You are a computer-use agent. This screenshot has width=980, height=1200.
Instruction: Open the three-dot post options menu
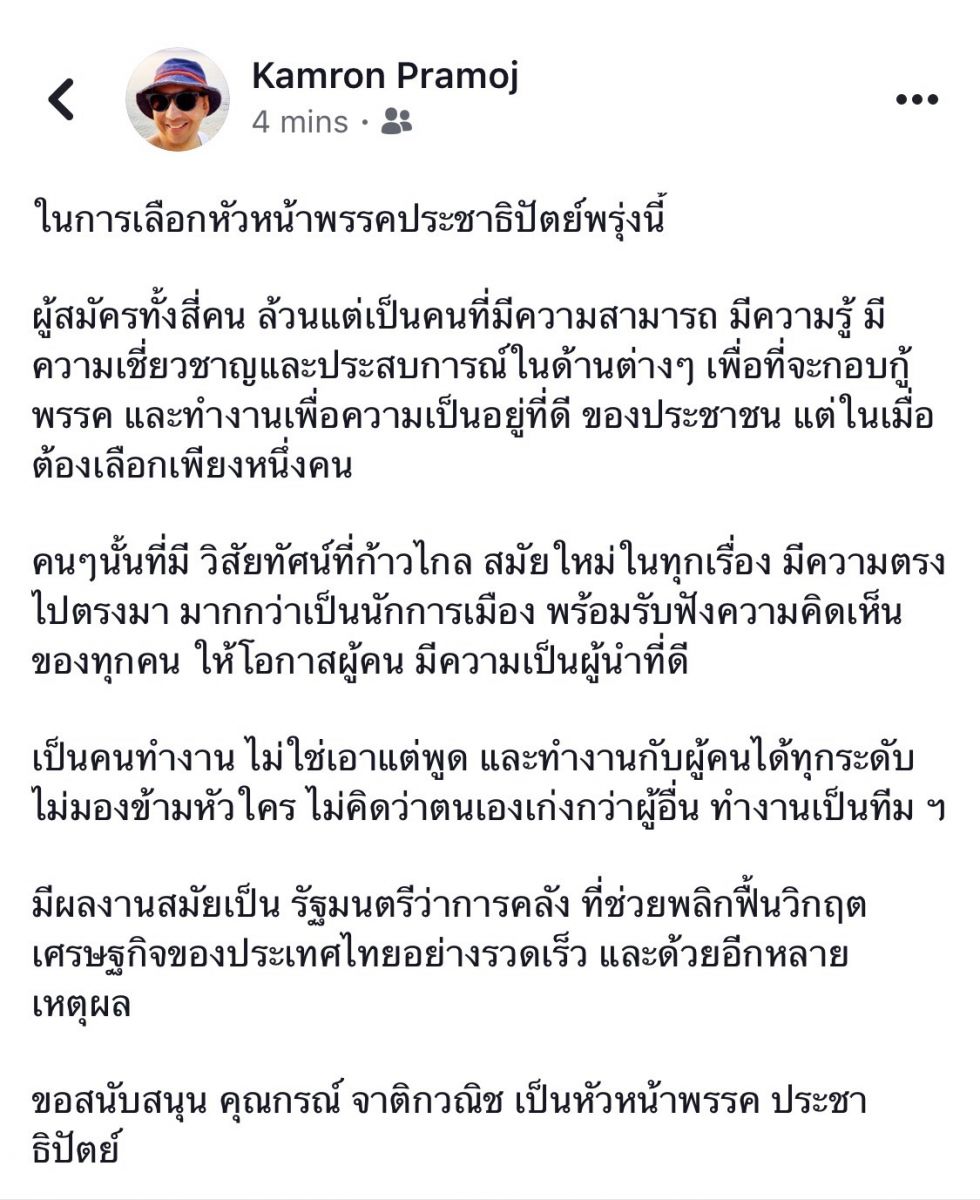(x=915, y=100)
